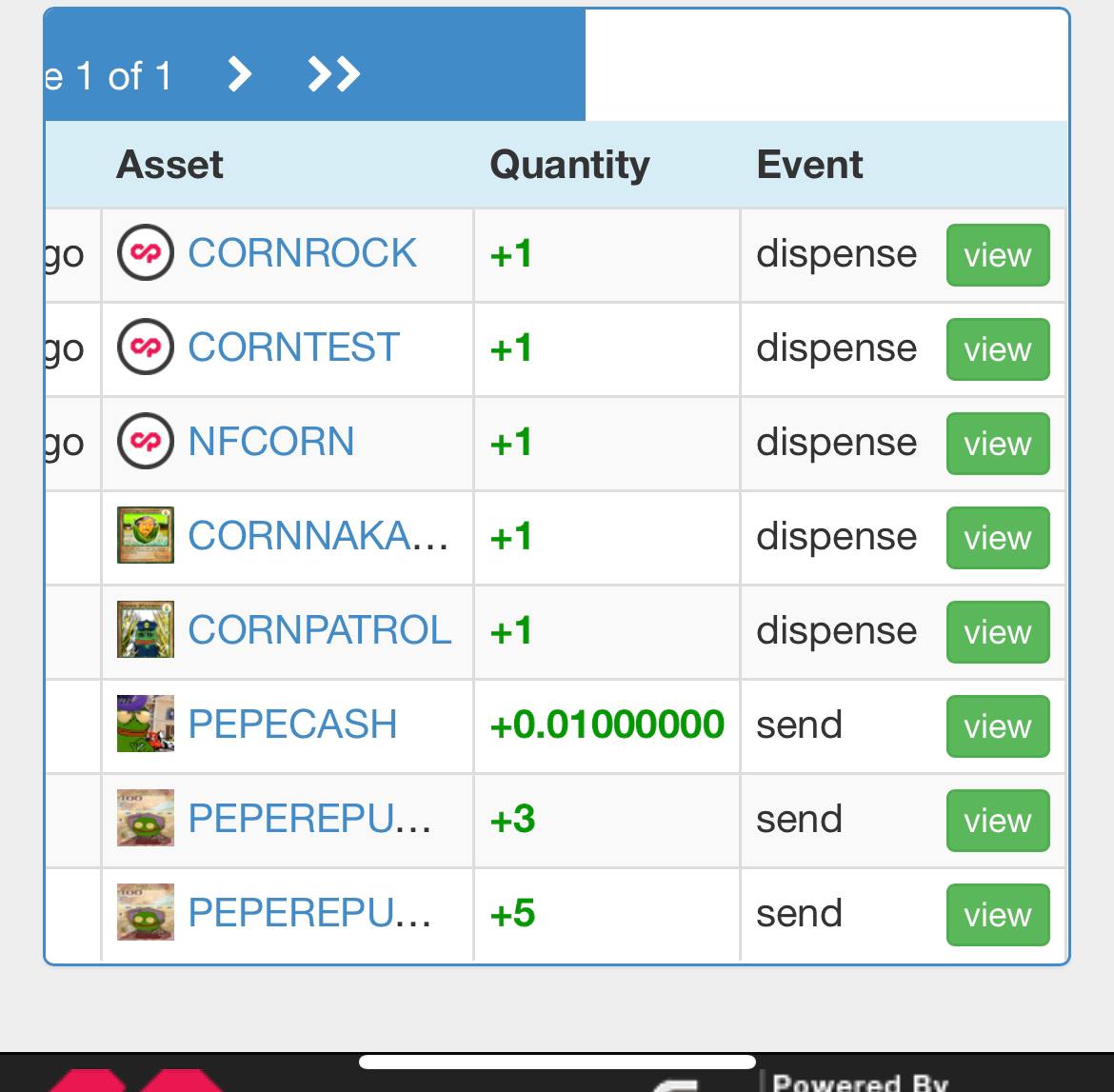View the +3 PEPEREPU send event
This screenshot has height=1092, width=1114.
997,821
